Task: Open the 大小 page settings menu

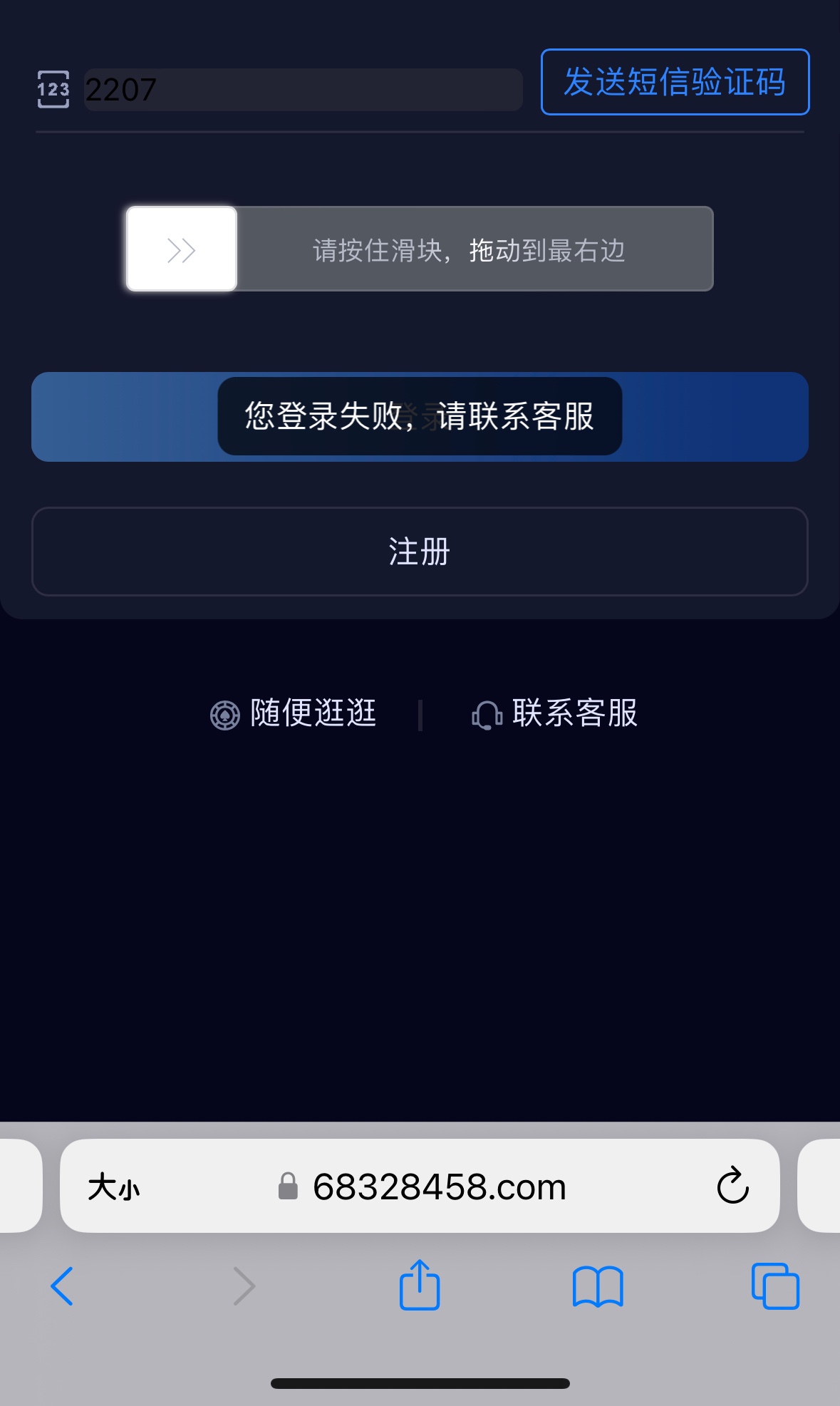Action: tap(114, 1187)
